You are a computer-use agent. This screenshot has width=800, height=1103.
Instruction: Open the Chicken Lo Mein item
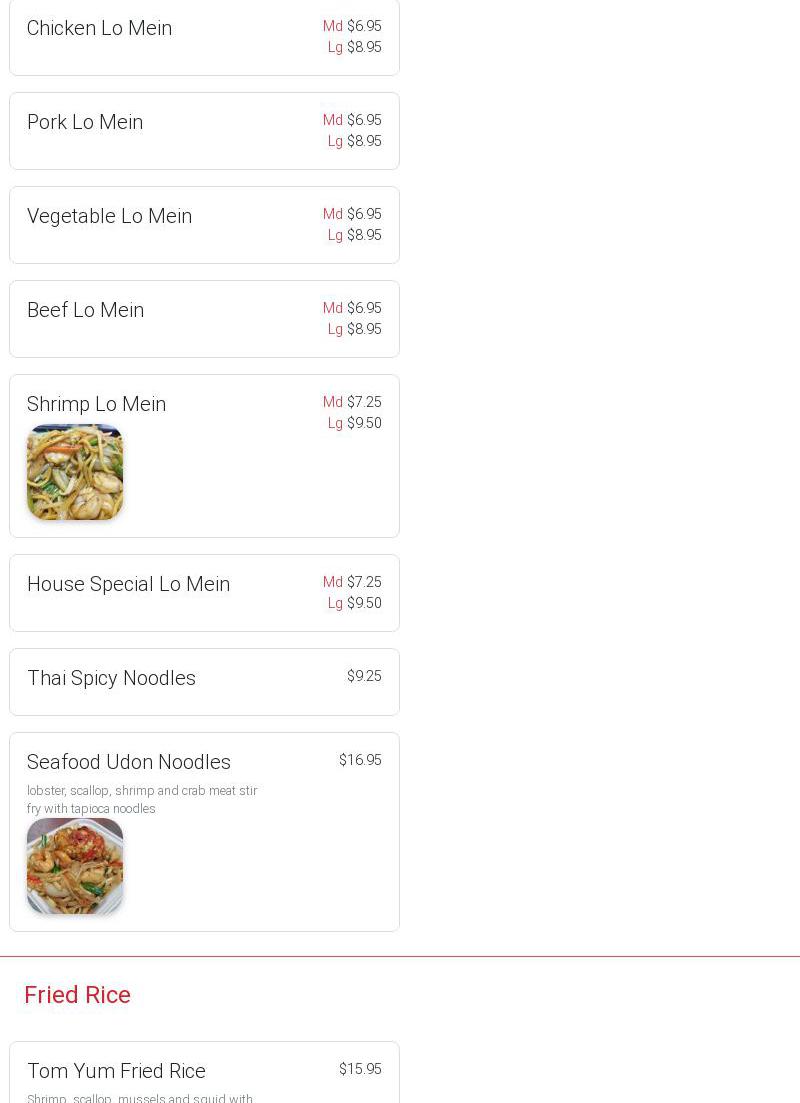point(100,29)
